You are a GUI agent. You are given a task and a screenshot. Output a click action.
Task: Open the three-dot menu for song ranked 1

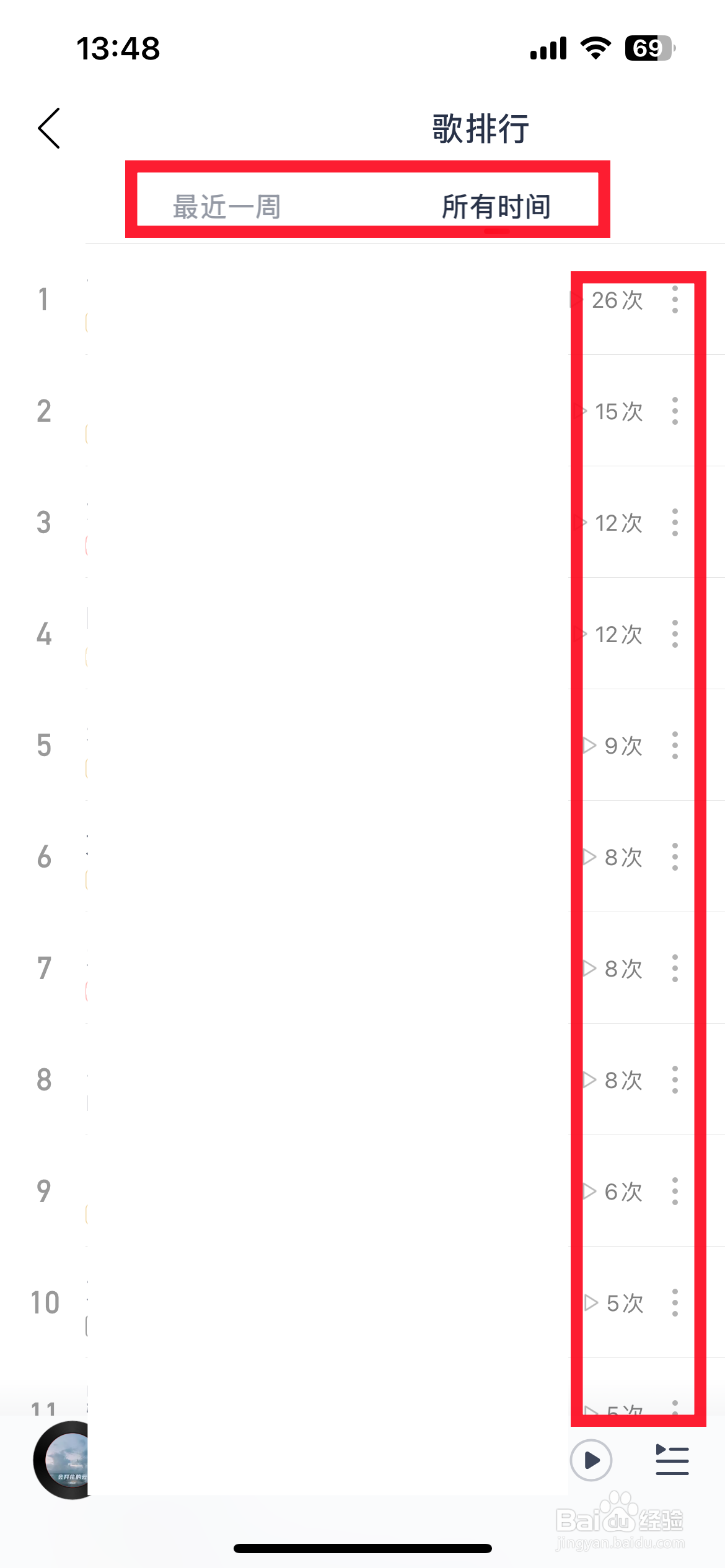[x=675, y=299]
